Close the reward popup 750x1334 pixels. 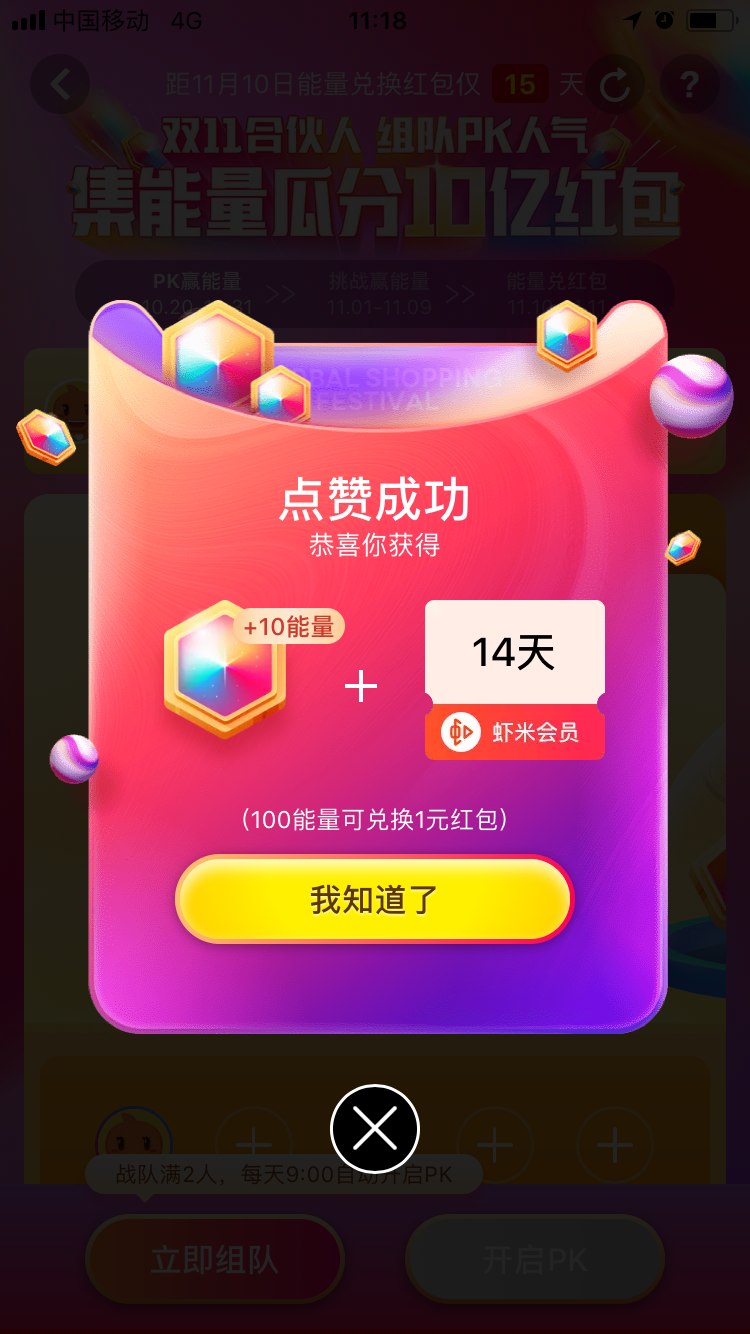tap(375, 1128)
